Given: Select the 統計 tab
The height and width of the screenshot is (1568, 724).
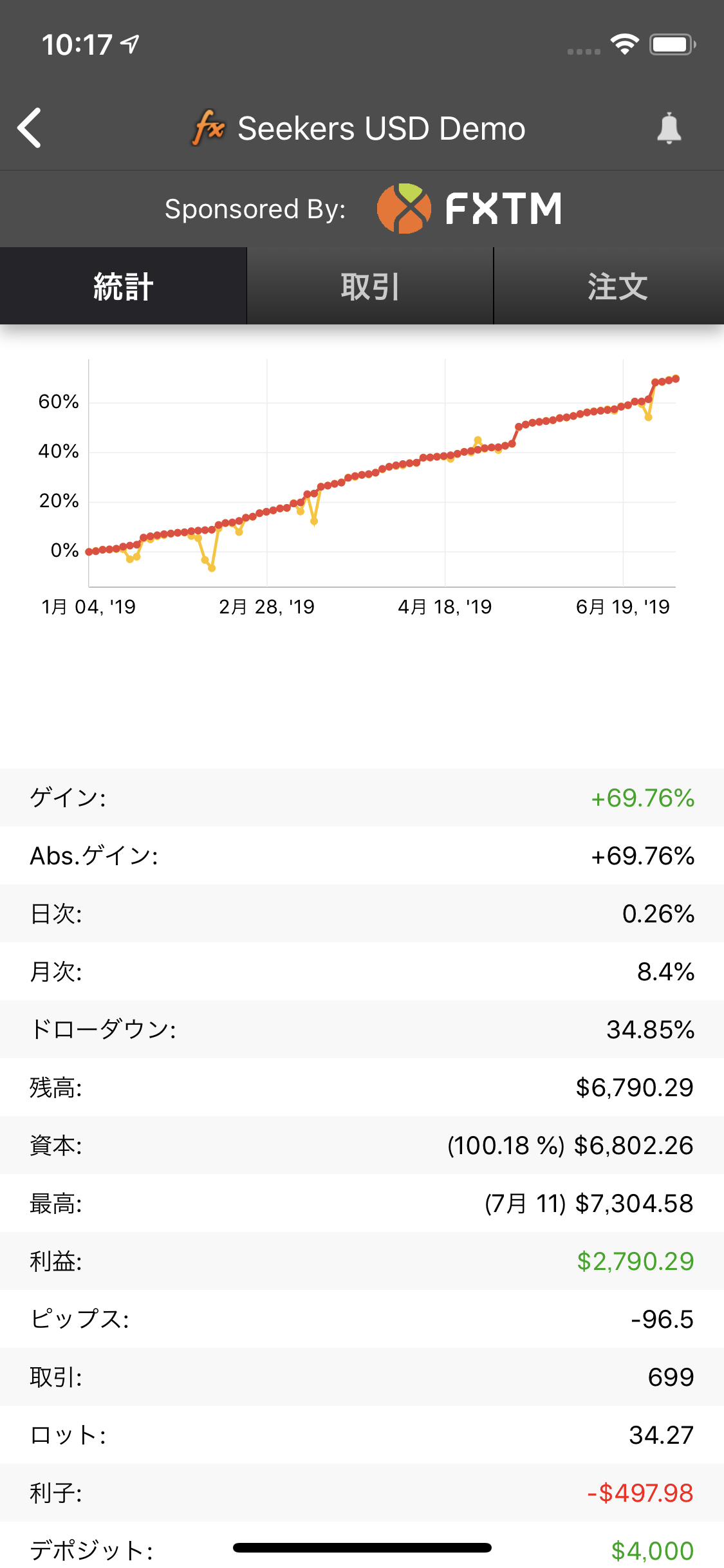Looking at the screenshot, I should pyautogui.click(x=123, y=286).
